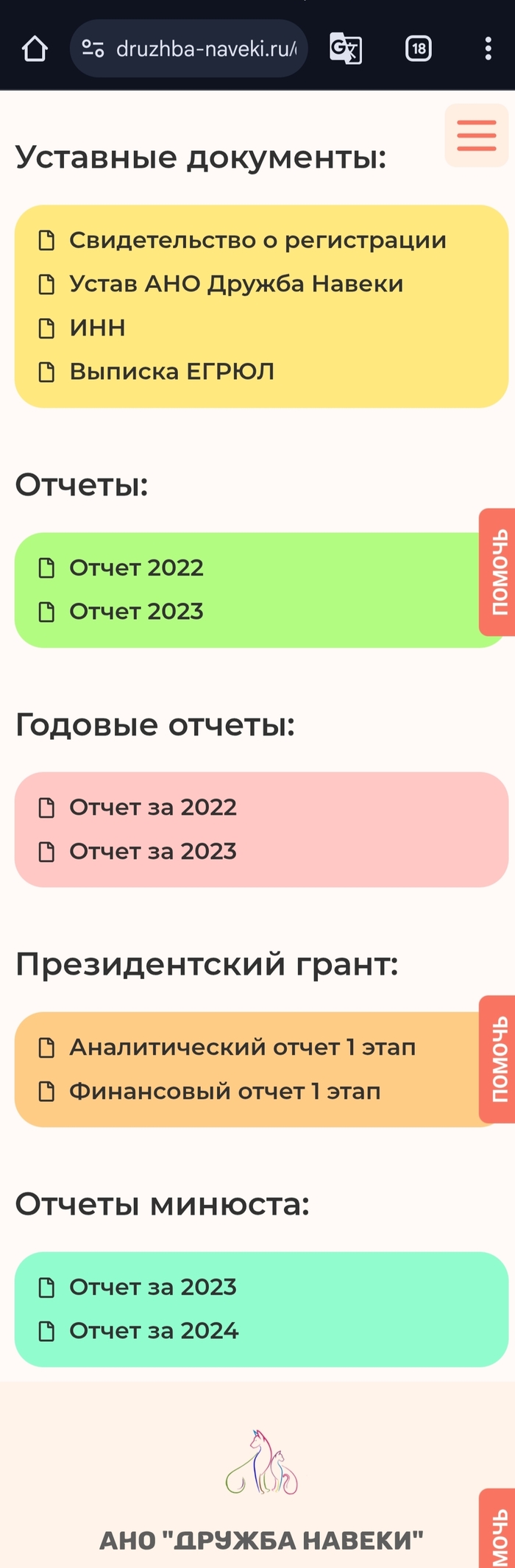515x1568 pixels.
Task: Open Отчет за 2023 under Отчеты минюста
Action: tap(152, 1288)
